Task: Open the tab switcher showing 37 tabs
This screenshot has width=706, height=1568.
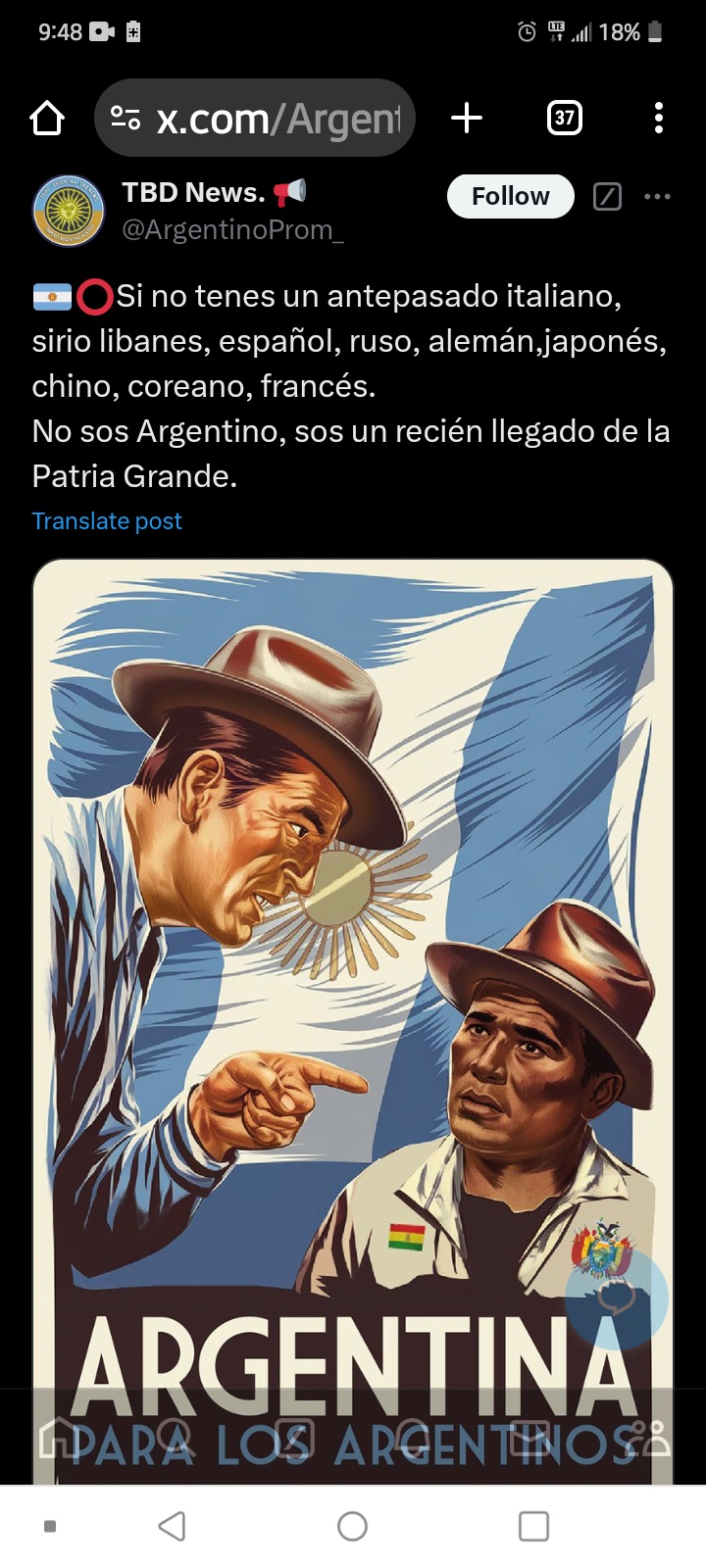Action: (564, 119)
